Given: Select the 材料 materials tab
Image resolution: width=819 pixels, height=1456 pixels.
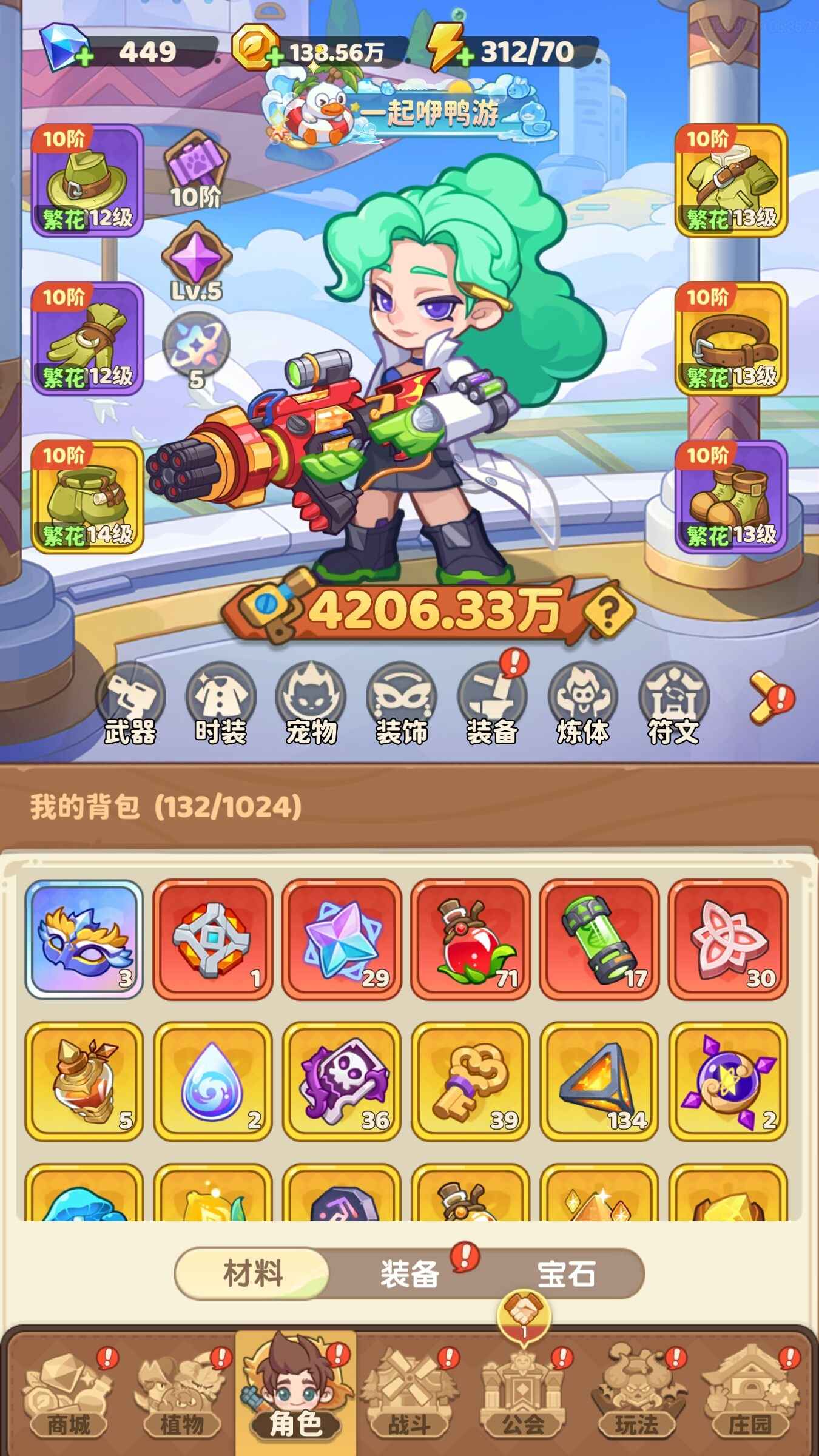Looking at the screenshot, I should 253,1274.
